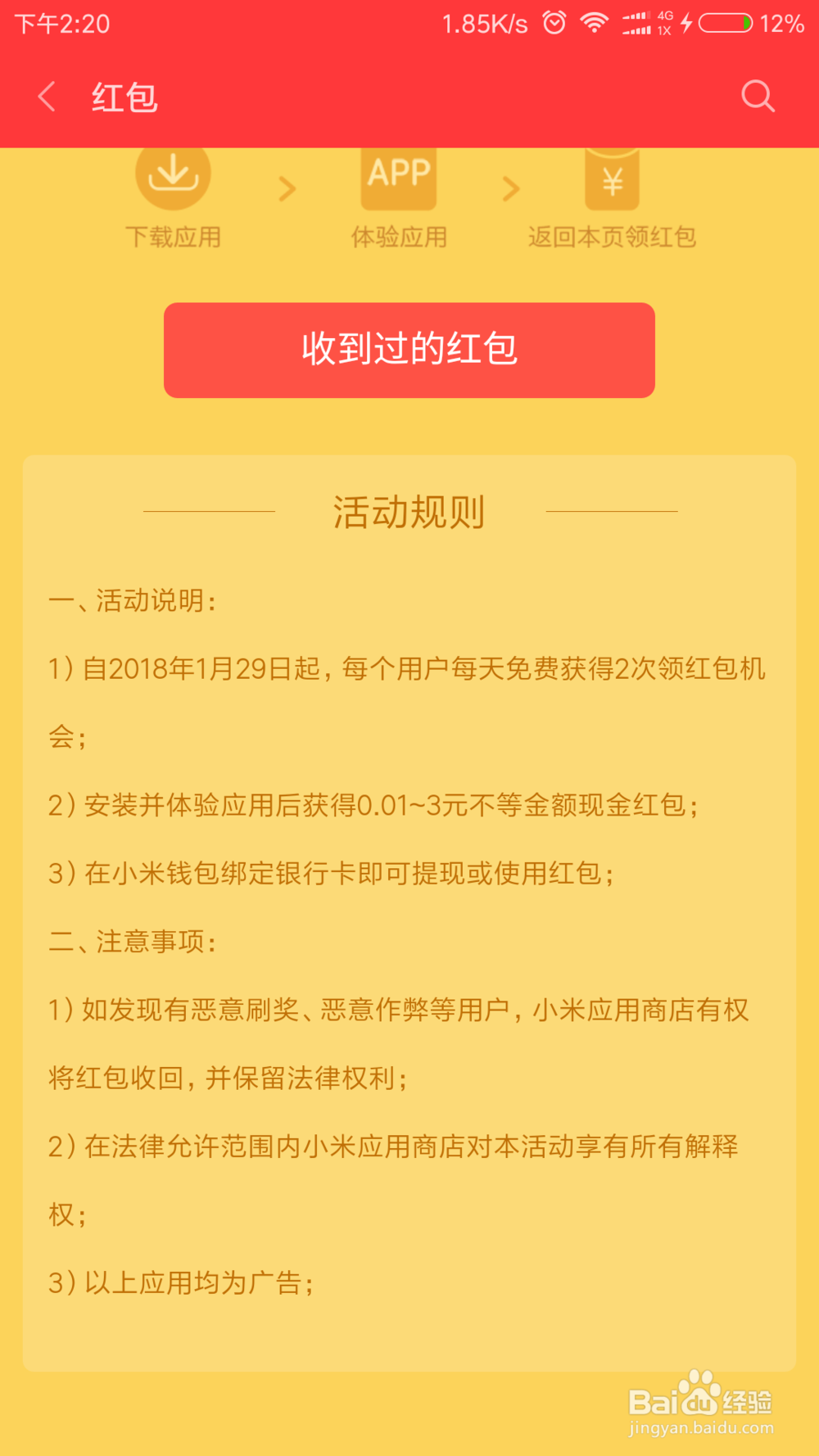Screen dimensions: 819x1456
Task: Tap the Wi-Fi icon in status bar
Action: tap(595, 23)
